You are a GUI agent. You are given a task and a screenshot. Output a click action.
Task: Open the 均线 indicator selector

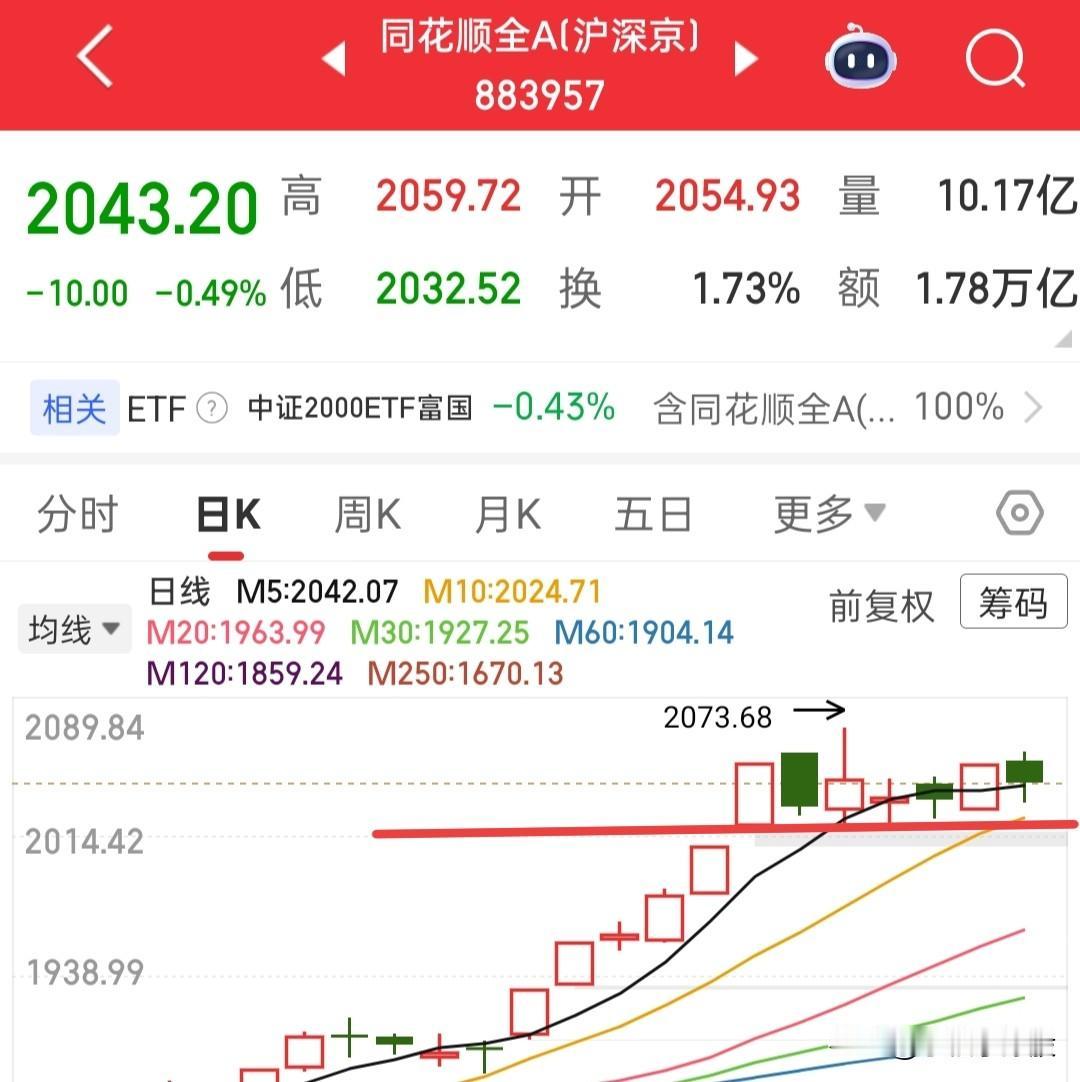tap(74, 629)
